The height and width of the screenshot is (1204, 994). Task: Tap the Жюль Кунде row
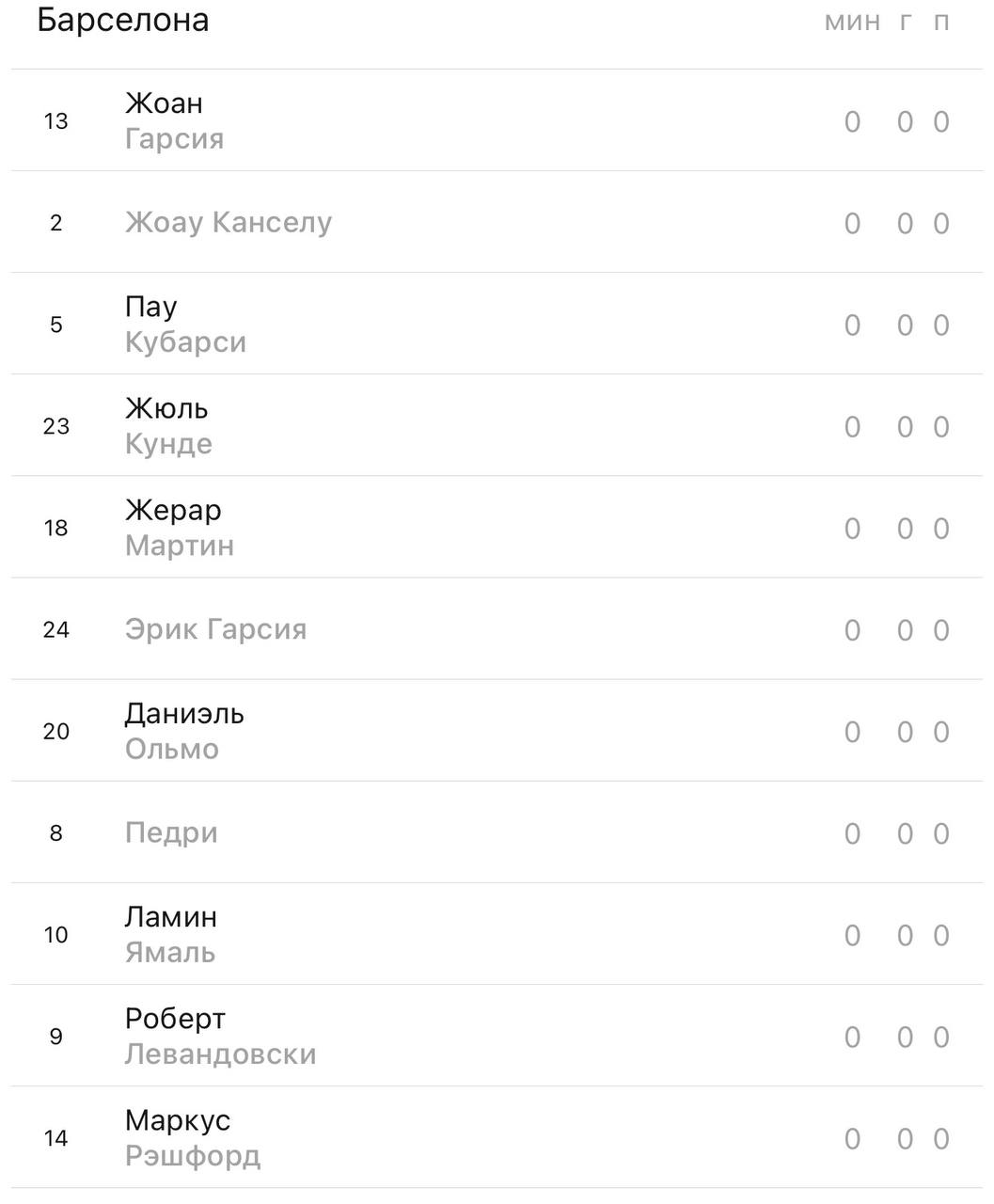click(x=169, y=426)
